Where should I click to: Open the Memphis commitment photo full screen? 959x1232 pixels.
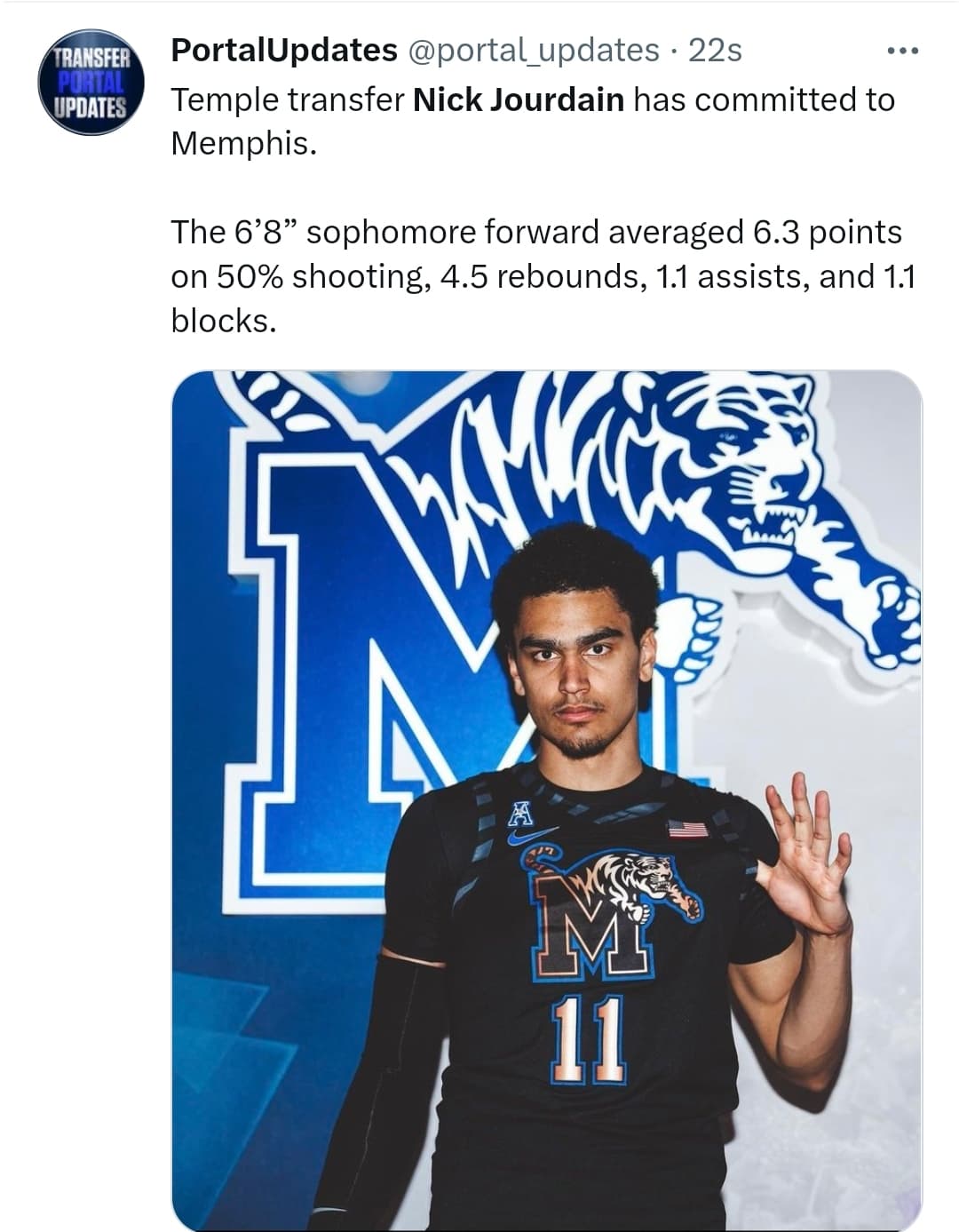546,799
